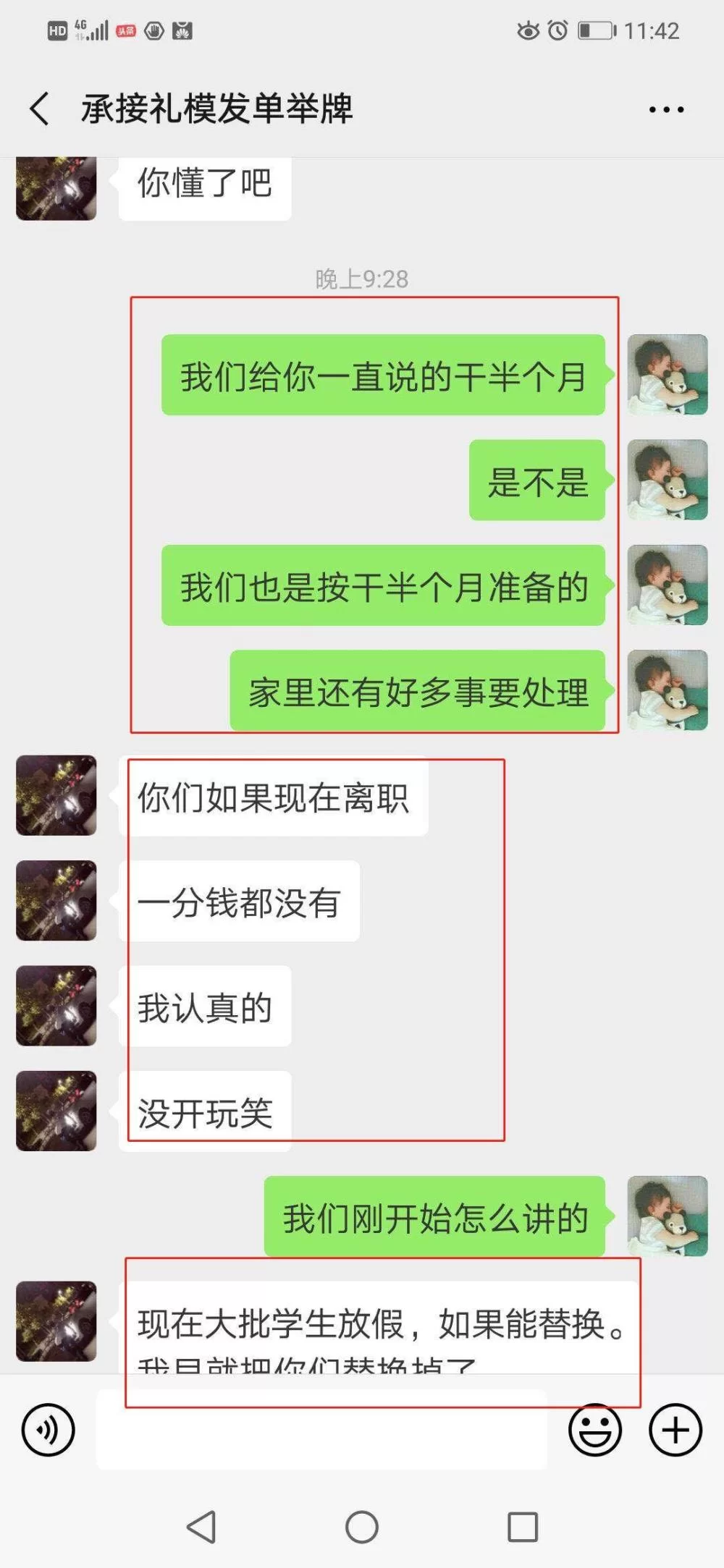Go to the home screen

(362, 1527)
